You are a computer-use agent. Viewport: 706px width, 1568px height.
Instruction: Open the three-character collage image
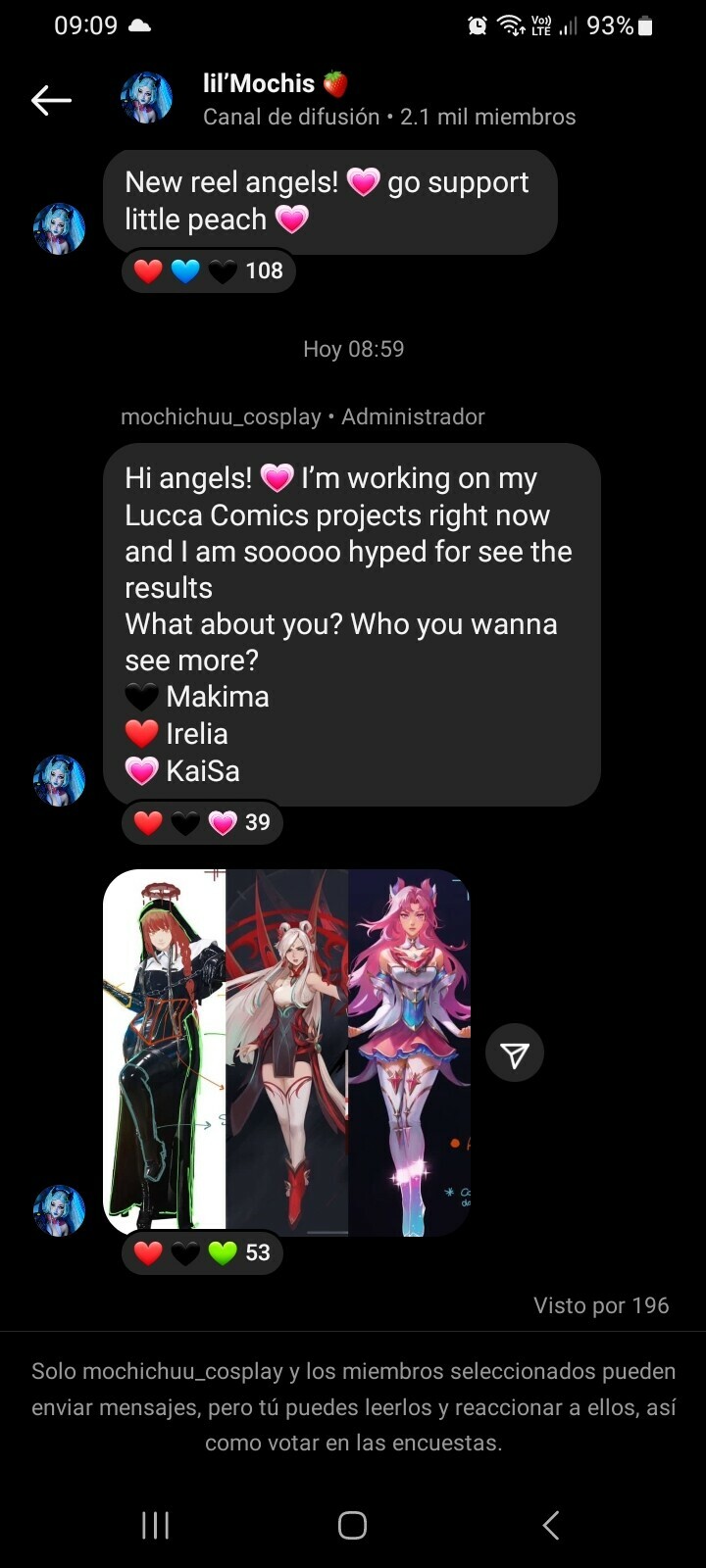coord(286,1052)
